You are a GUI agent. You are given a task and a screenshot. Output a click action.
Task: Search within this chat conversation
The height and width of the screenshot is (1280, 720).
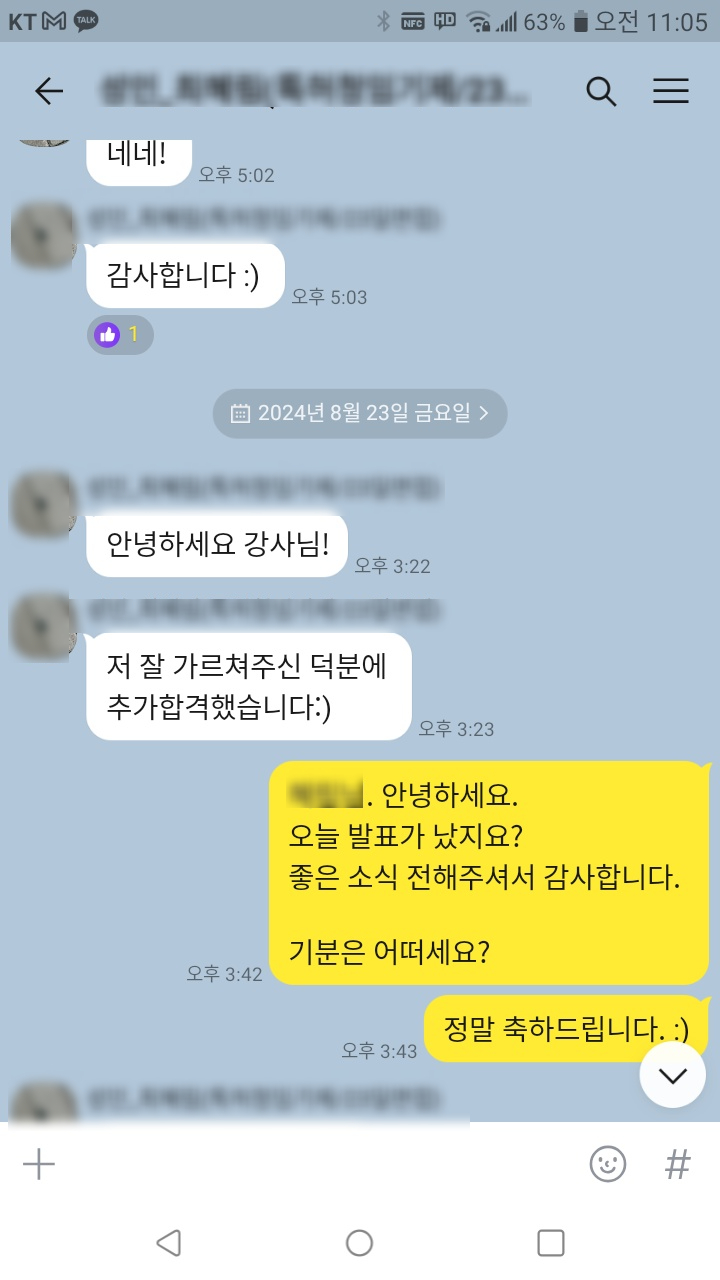600,91
